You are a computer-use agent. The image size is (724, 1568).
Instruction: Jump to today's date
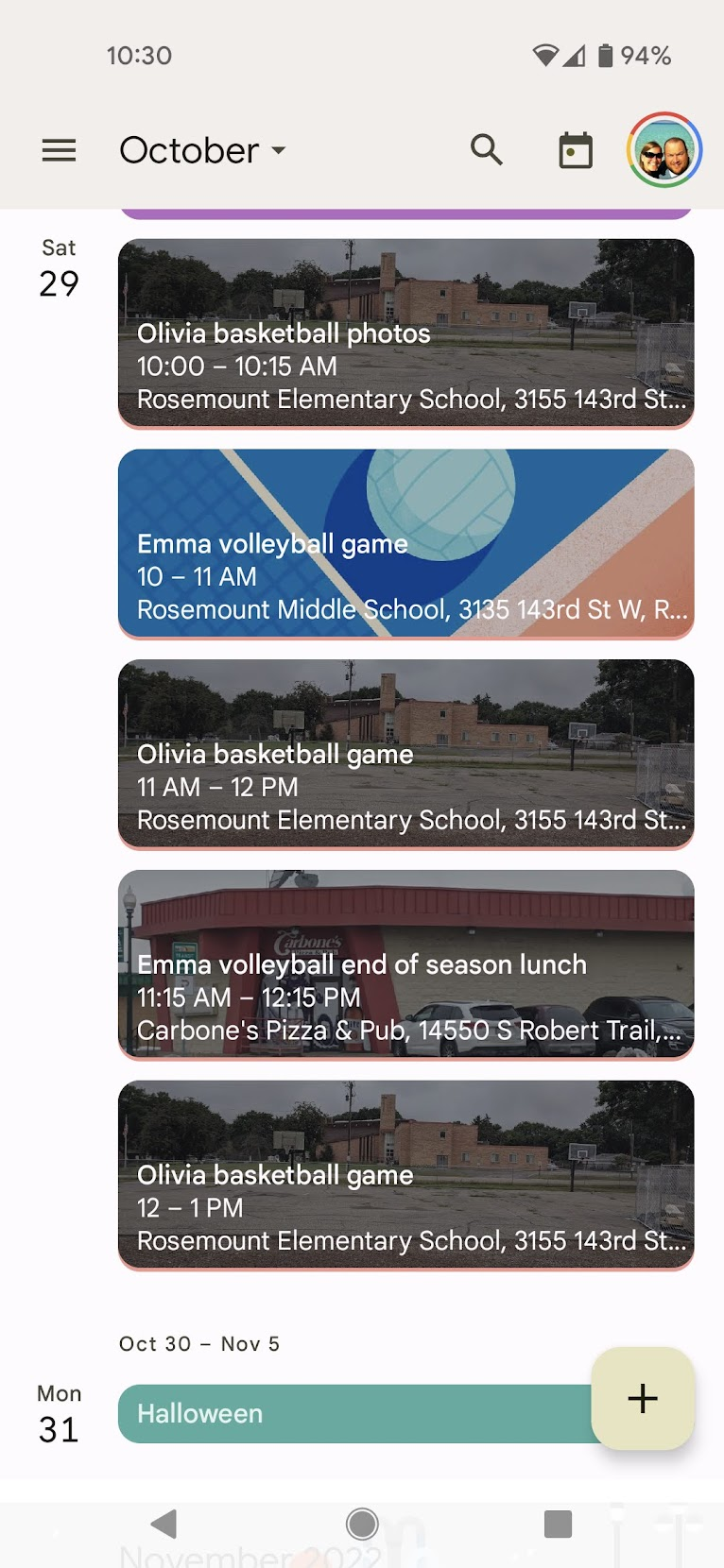[x=576, y=150]
